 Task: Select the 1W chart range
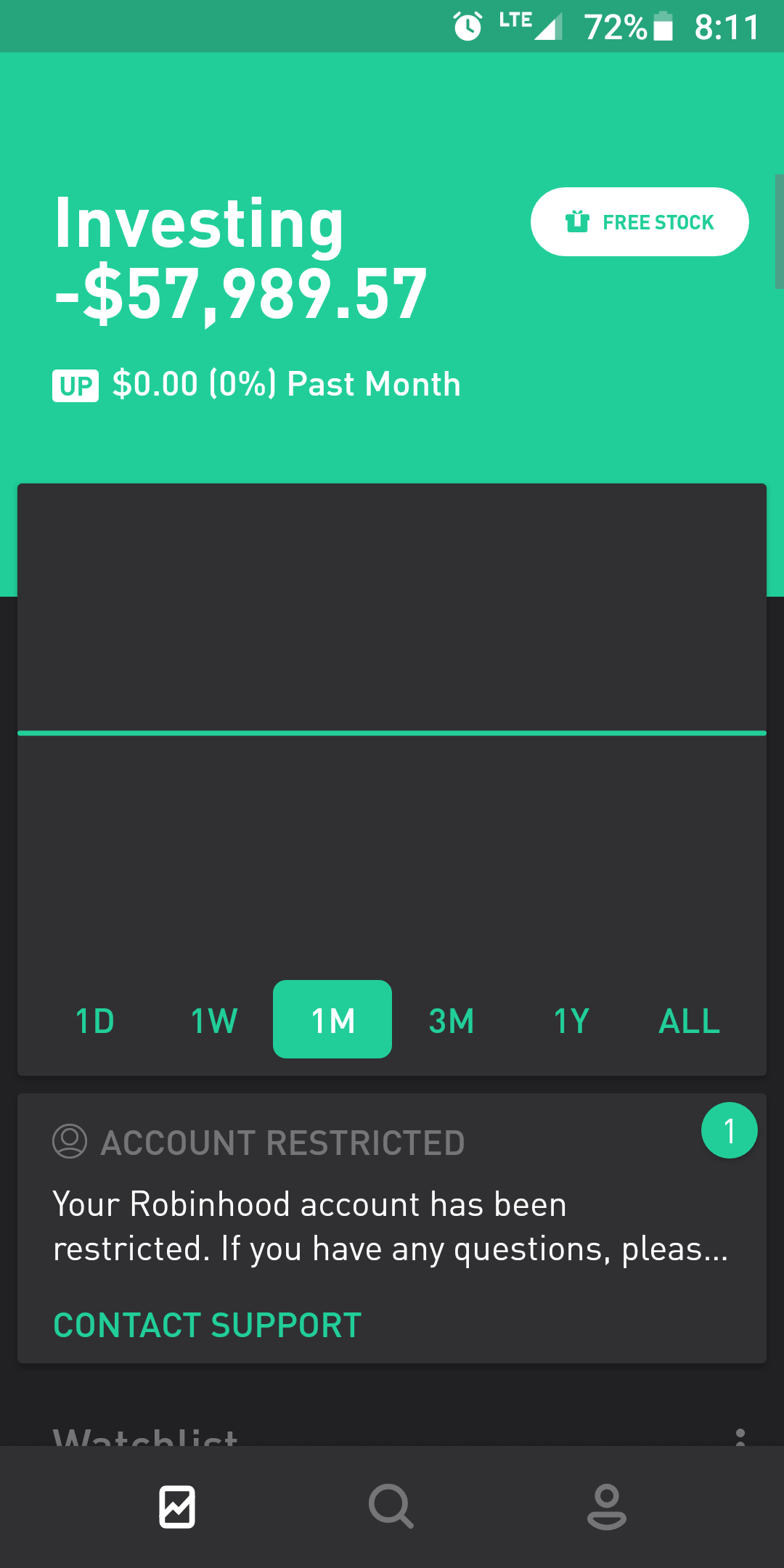click(x=214, y=1021)
